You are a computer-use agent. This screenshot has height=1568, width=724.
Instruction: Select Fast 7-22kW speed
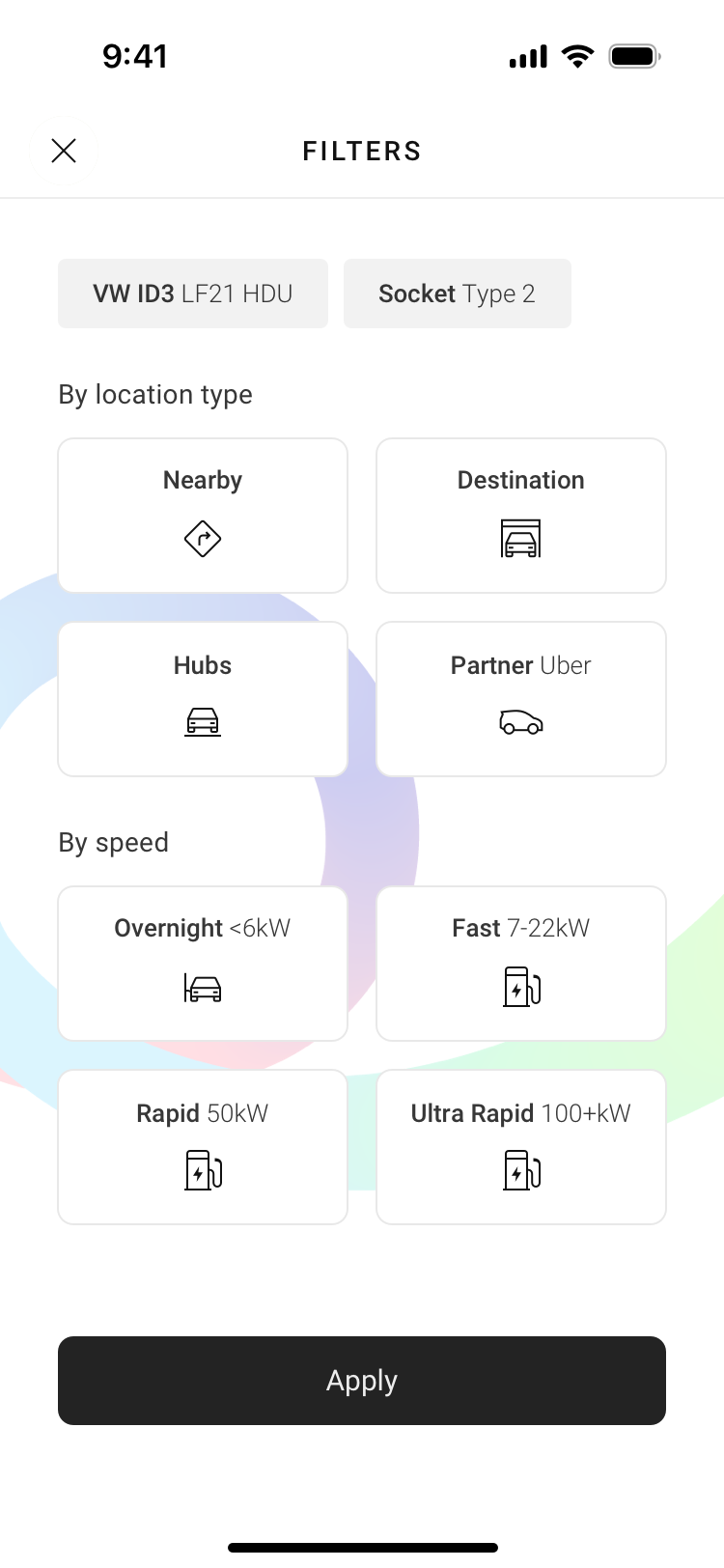click(521, 964)
